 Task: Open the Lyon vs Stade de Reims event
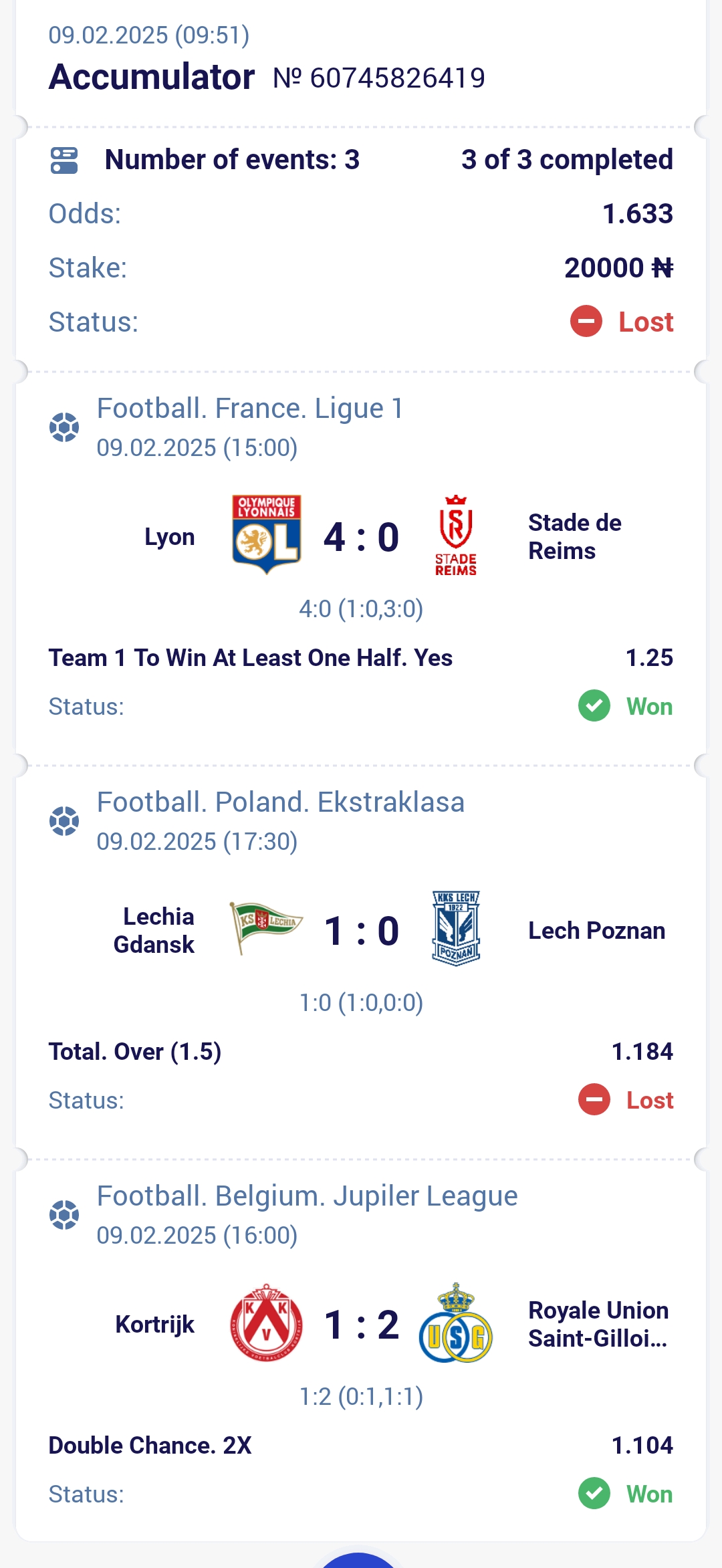pos(361,537)
